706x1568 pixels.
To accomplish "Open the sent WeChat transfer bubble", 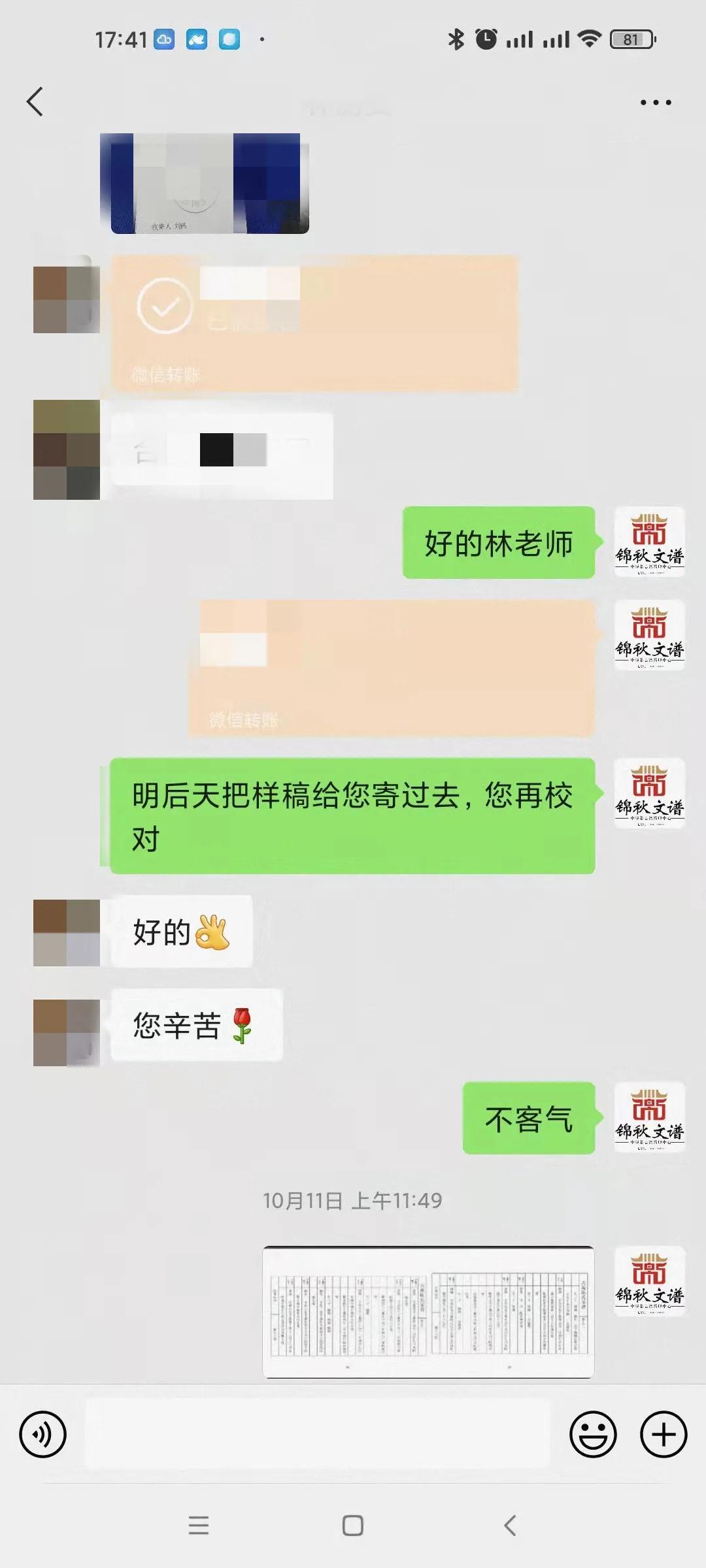I will coord(392,669).
